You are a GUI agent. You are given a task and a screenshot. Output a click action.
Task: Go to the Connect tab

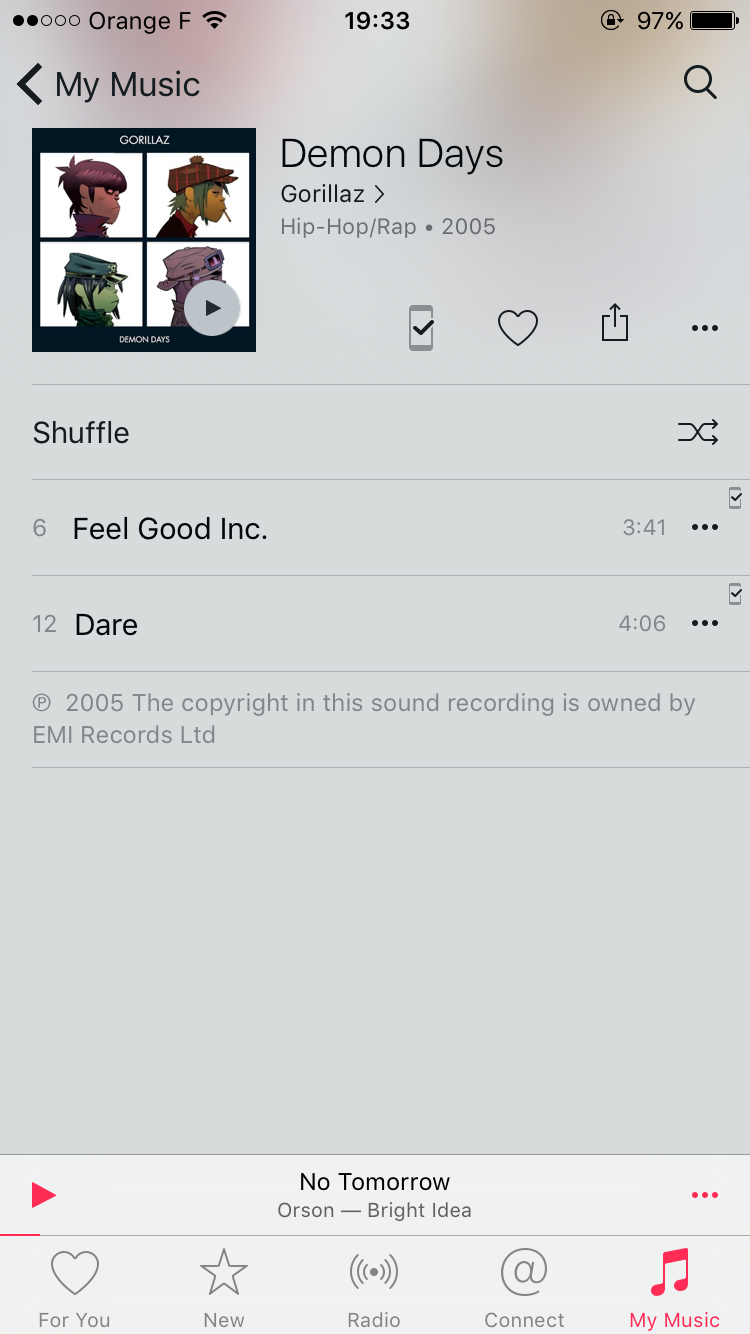(x=524, y=1288)
